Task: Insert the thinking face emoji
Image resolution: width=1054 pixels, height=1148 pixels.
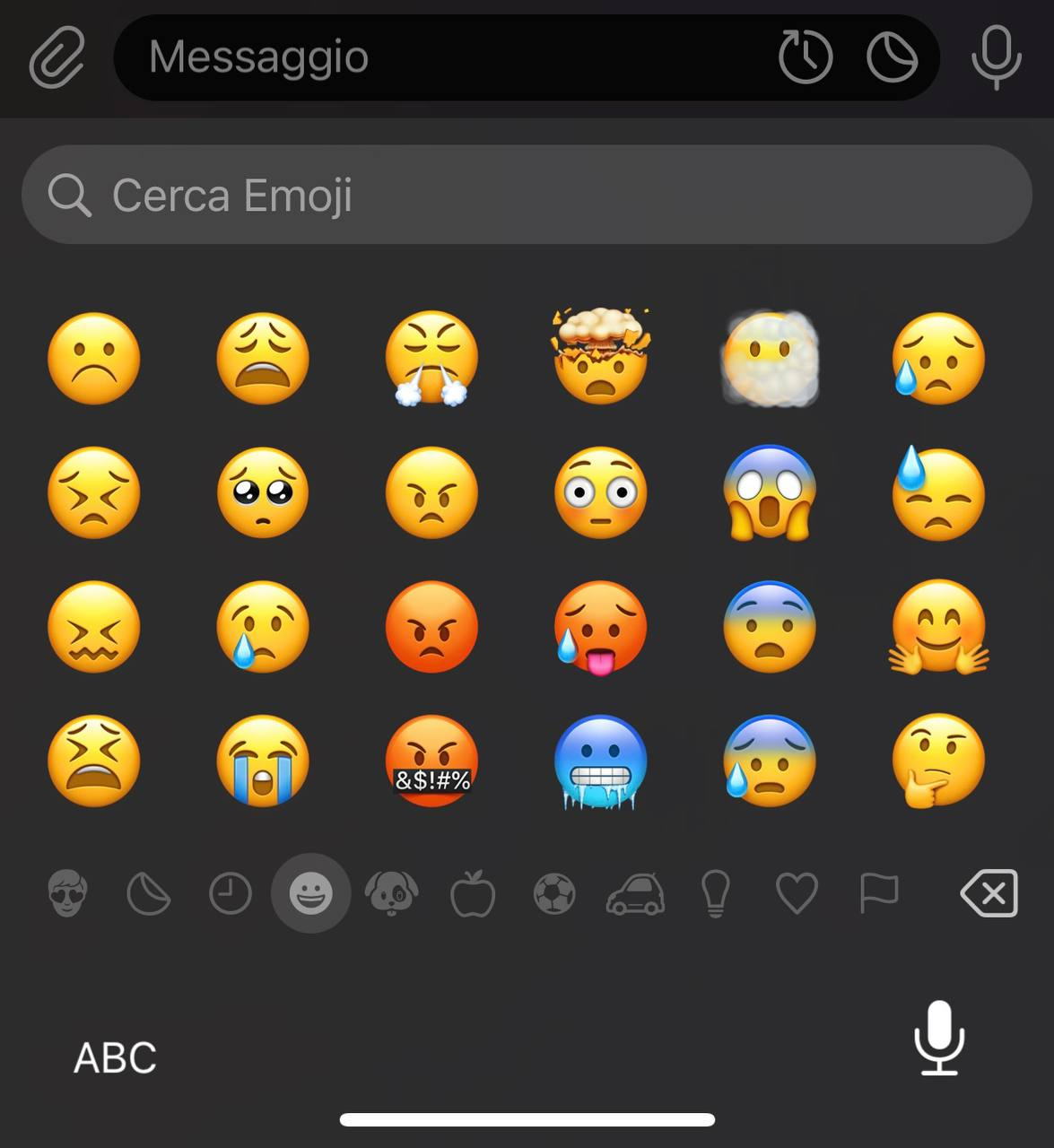Action: pyautogui.click(x=938, y=761)
